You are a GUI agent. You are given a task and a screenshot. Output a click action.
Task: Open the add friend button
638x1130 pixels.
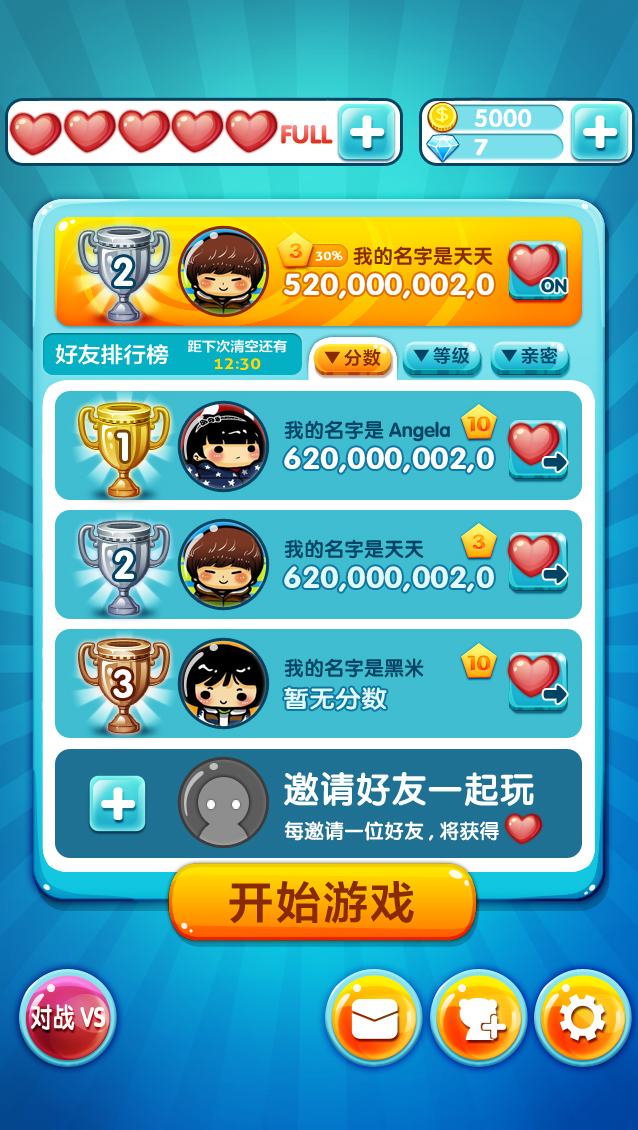(478, 1018)
